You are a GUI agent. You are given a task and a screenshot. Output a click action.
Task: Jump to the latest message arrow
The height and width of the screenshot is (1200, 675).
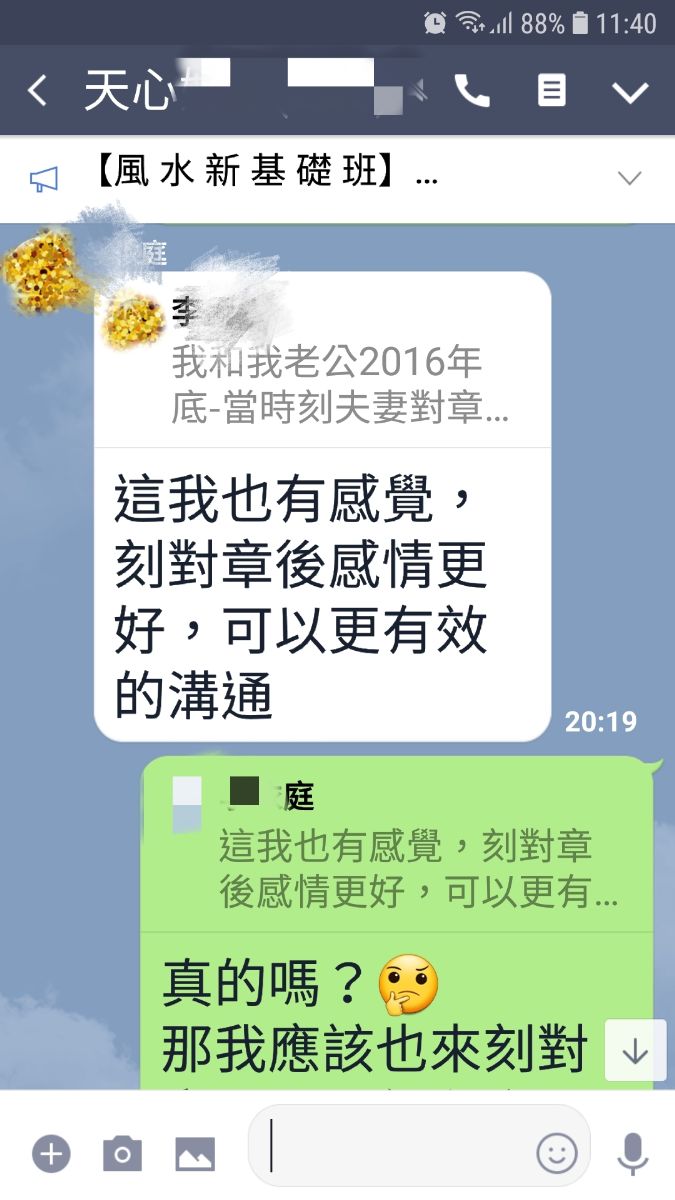[x=636, y=1051]
